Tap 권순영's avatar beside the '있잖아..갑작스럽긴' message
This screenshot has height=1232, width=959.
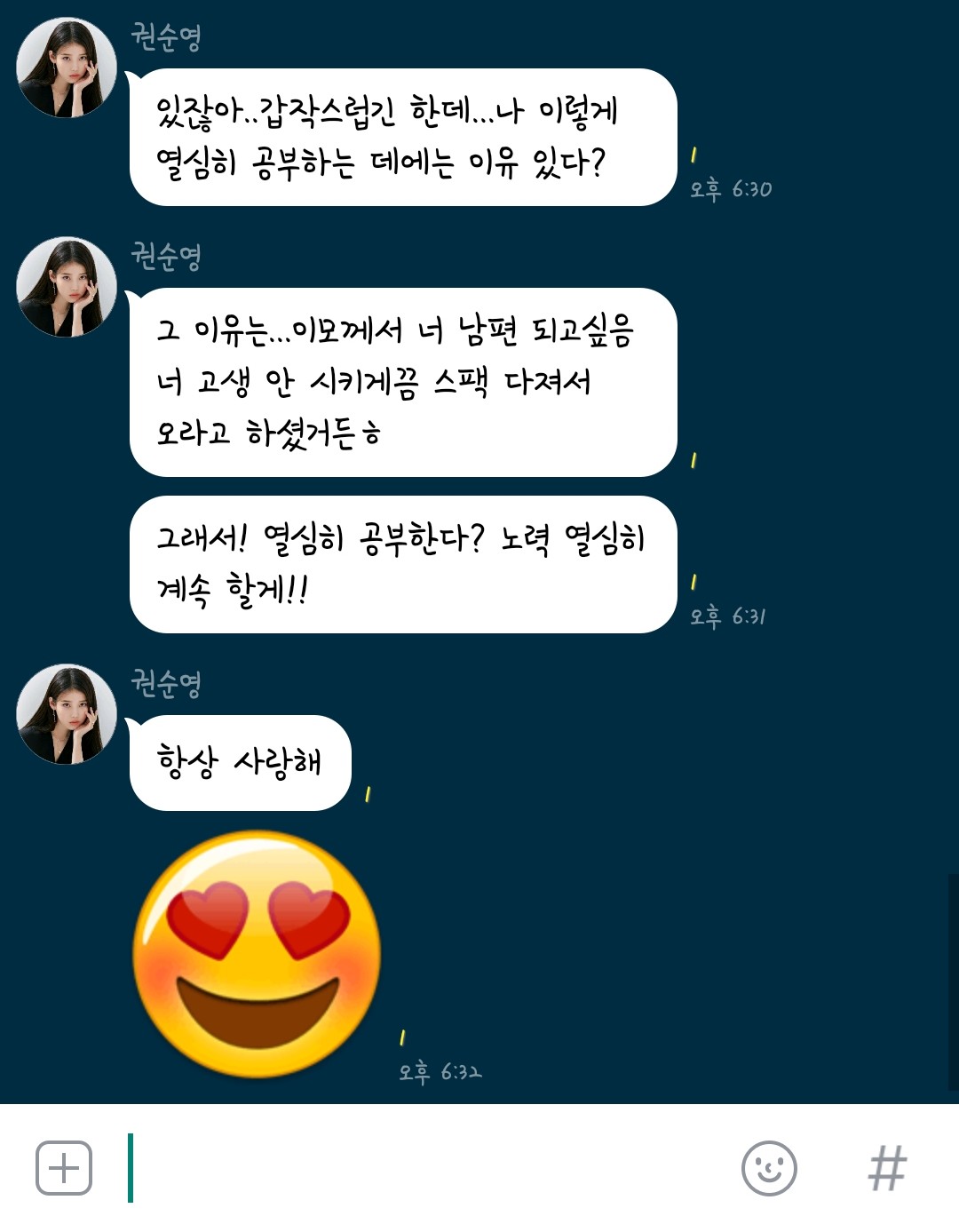(x=67, y=68)
